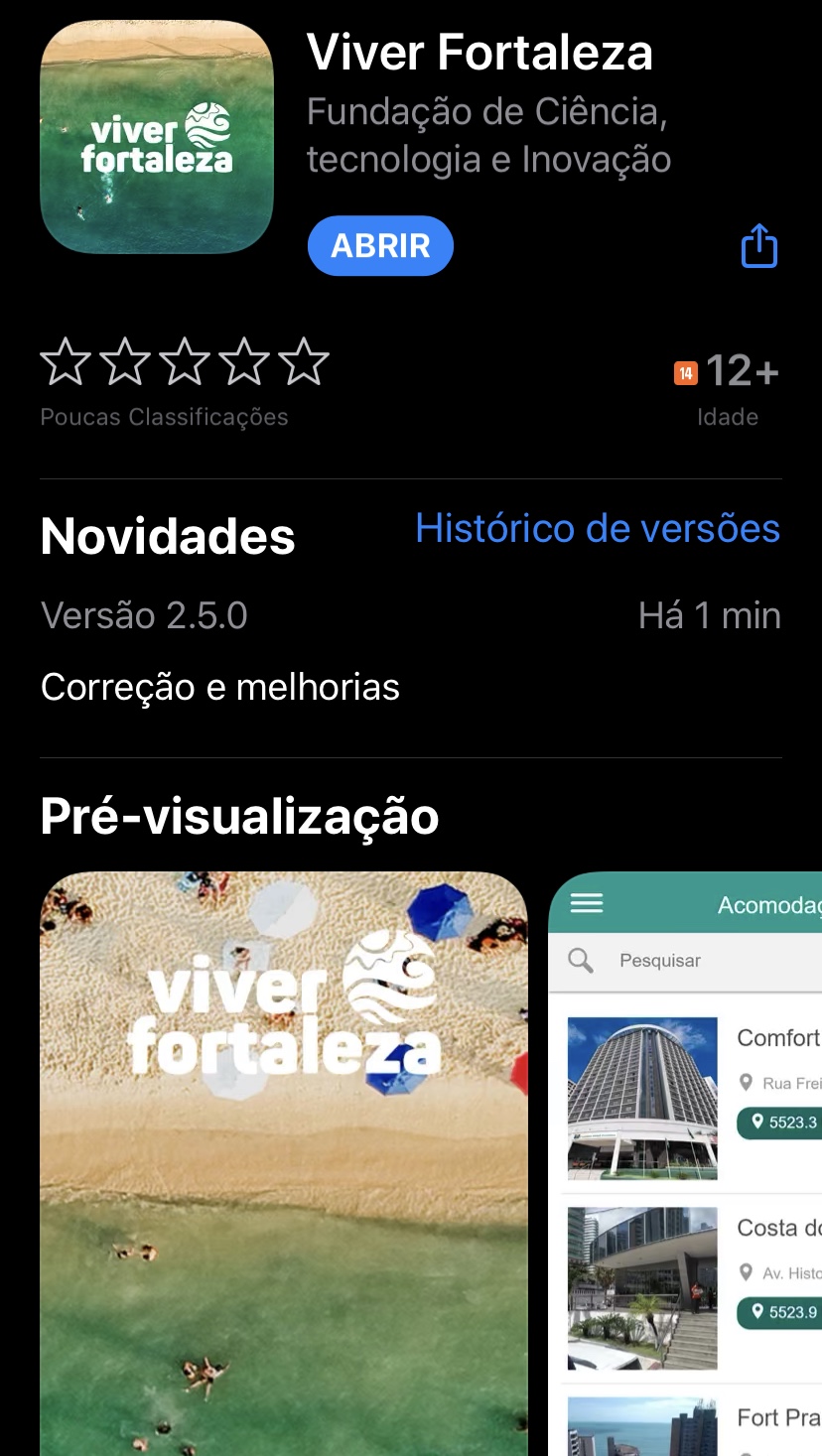Select the first rating star
The image size is (822, 1456).
[64, 361]
